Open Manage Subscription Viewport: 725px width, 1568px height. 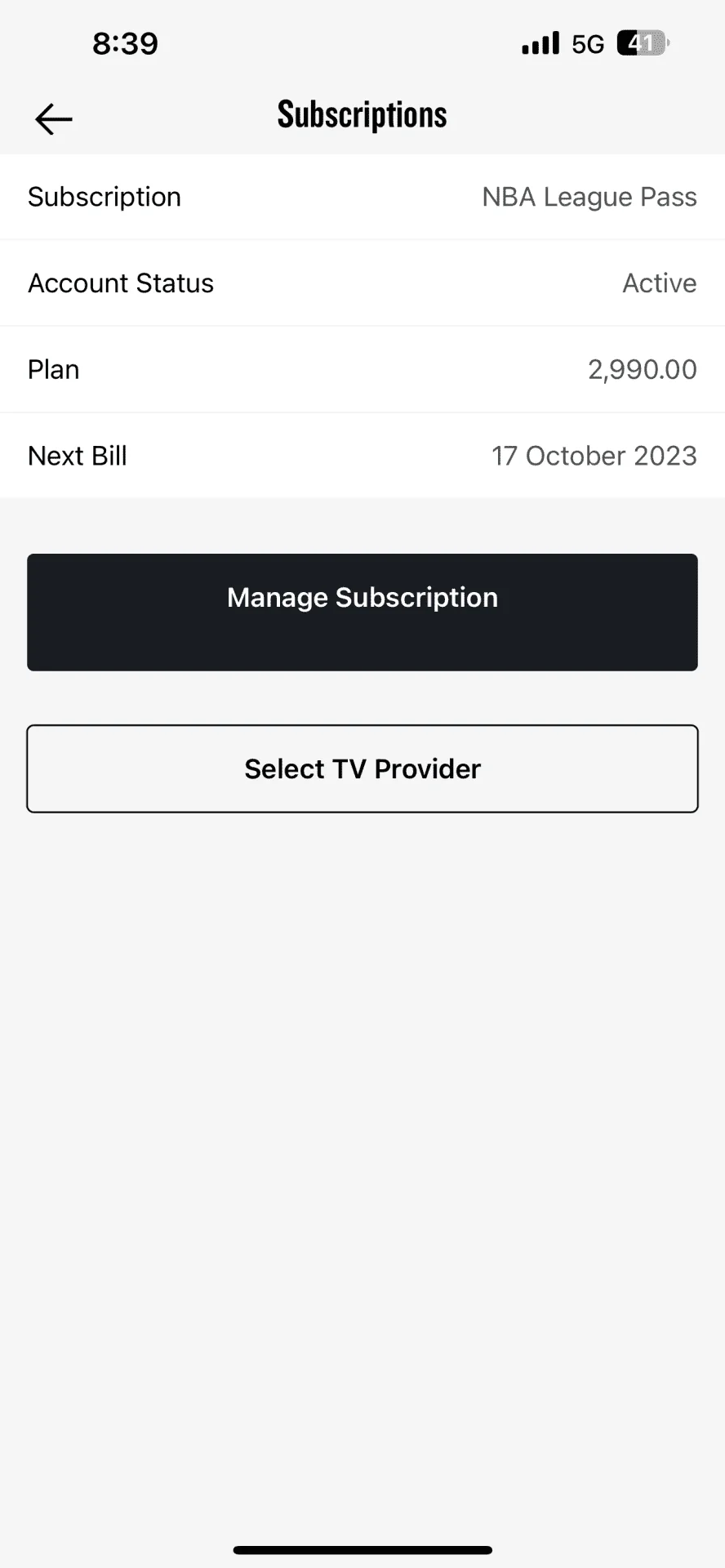coord(362,612)
